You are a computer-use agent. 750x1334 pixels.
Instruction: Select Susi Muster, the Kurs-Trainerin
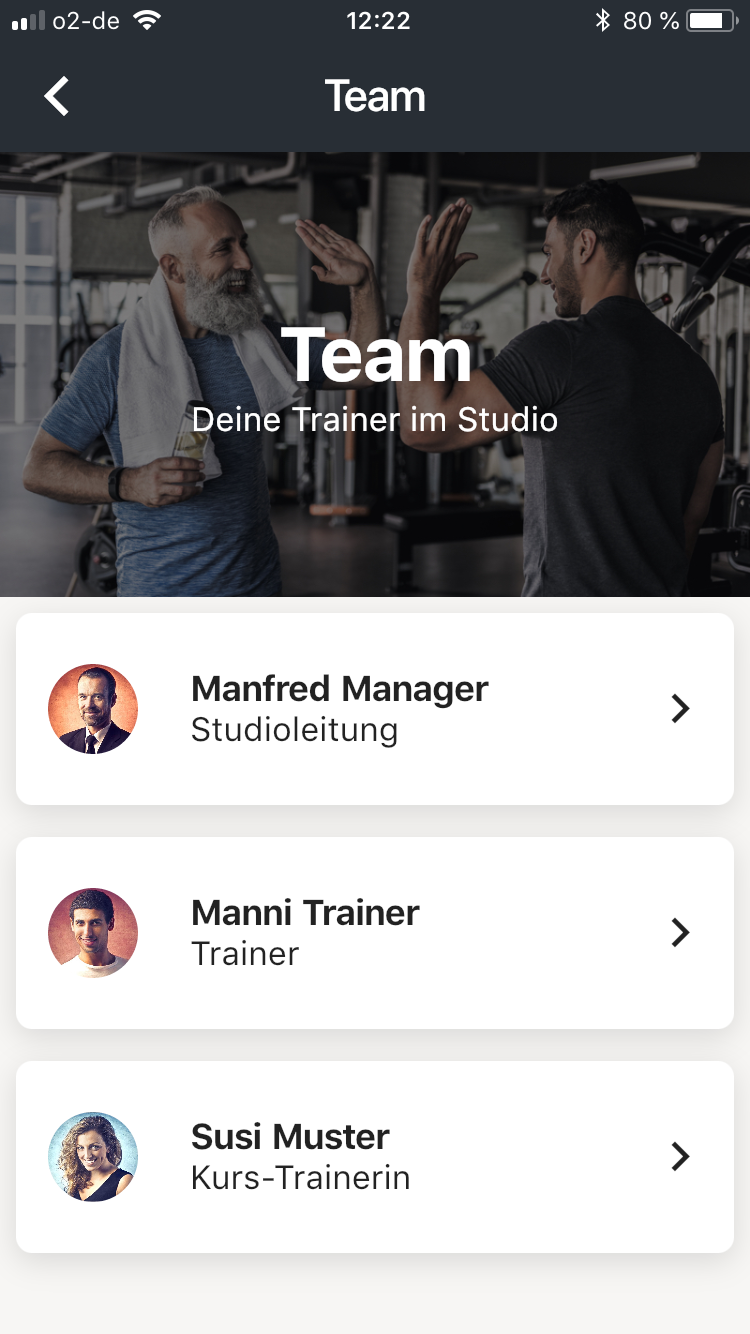375,1157
